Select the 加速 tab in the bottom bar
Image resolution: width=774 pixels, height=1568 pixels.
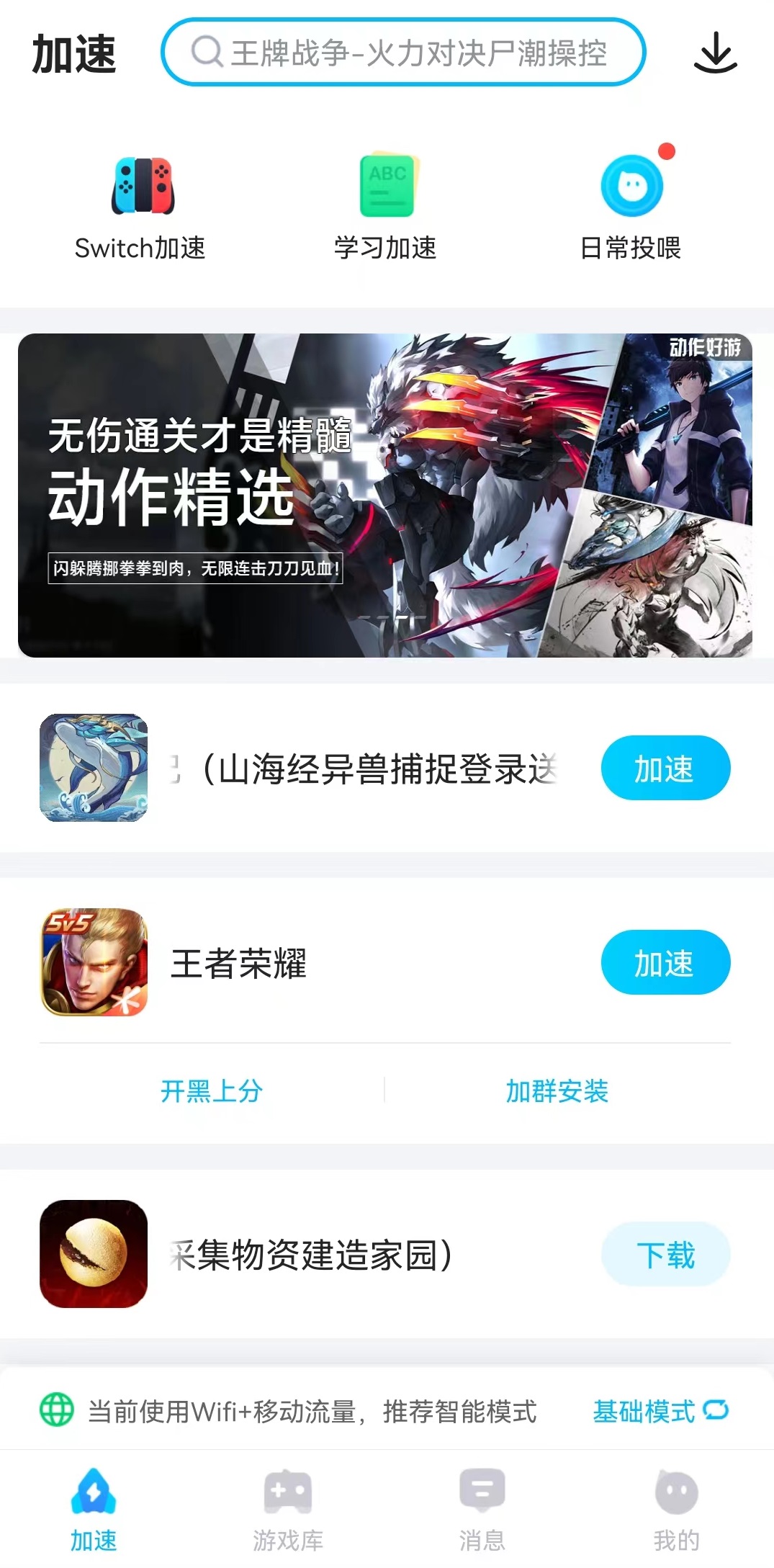point(94,1508)
